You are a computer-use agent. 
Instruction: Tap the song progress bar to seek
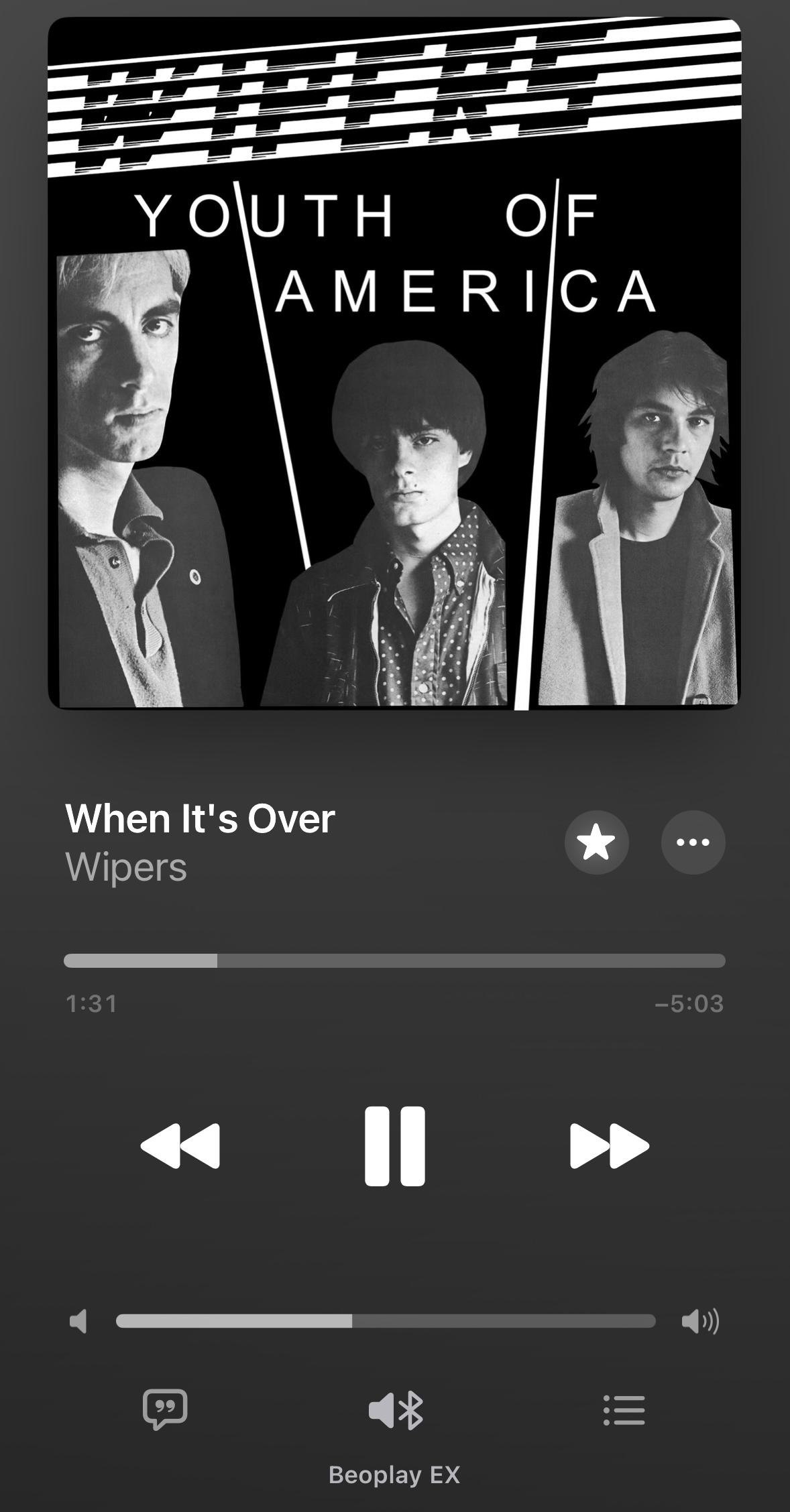tap(394, 961)
